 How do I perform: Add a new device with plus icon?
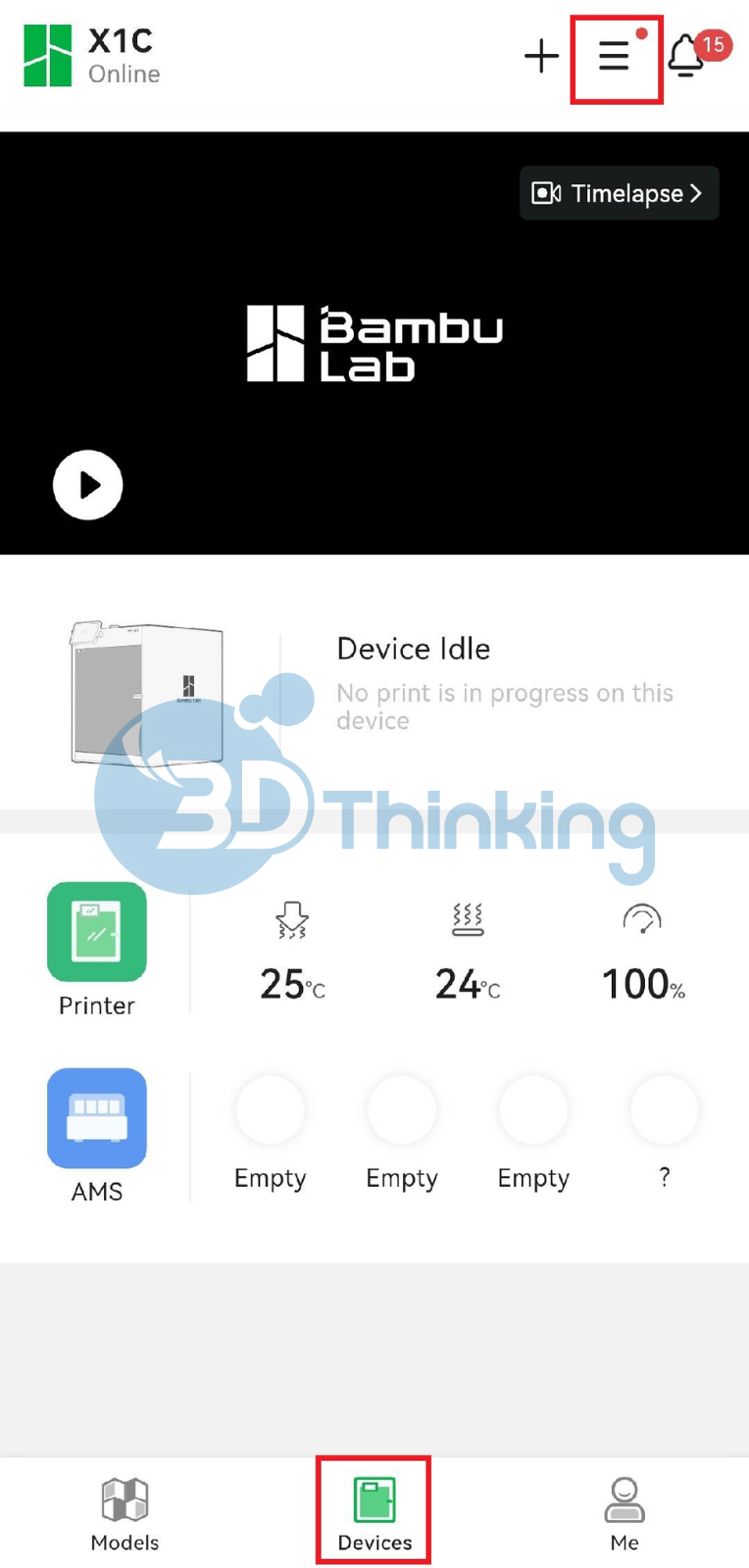[541, 57]
